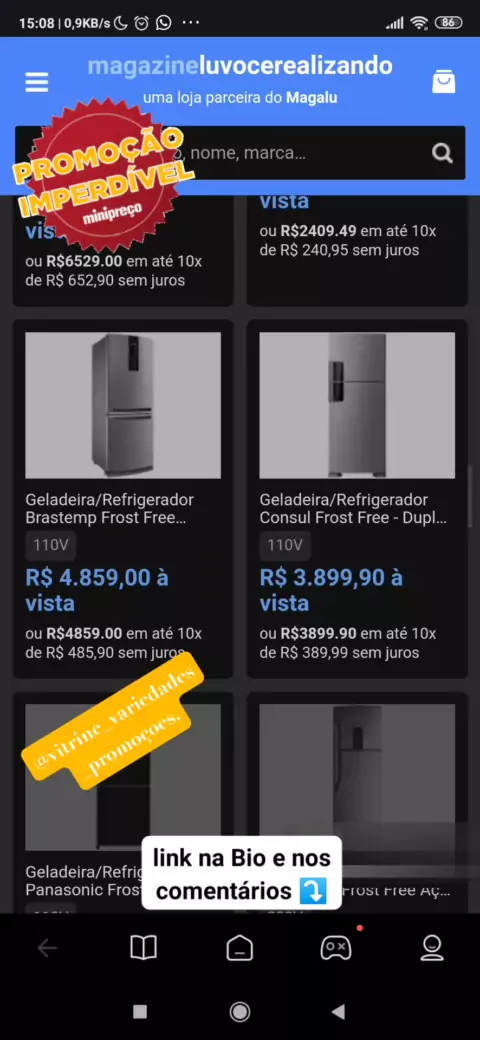Tap the system home button
This screenshot has width=480, height=1040.
(x=239, y=1011)
